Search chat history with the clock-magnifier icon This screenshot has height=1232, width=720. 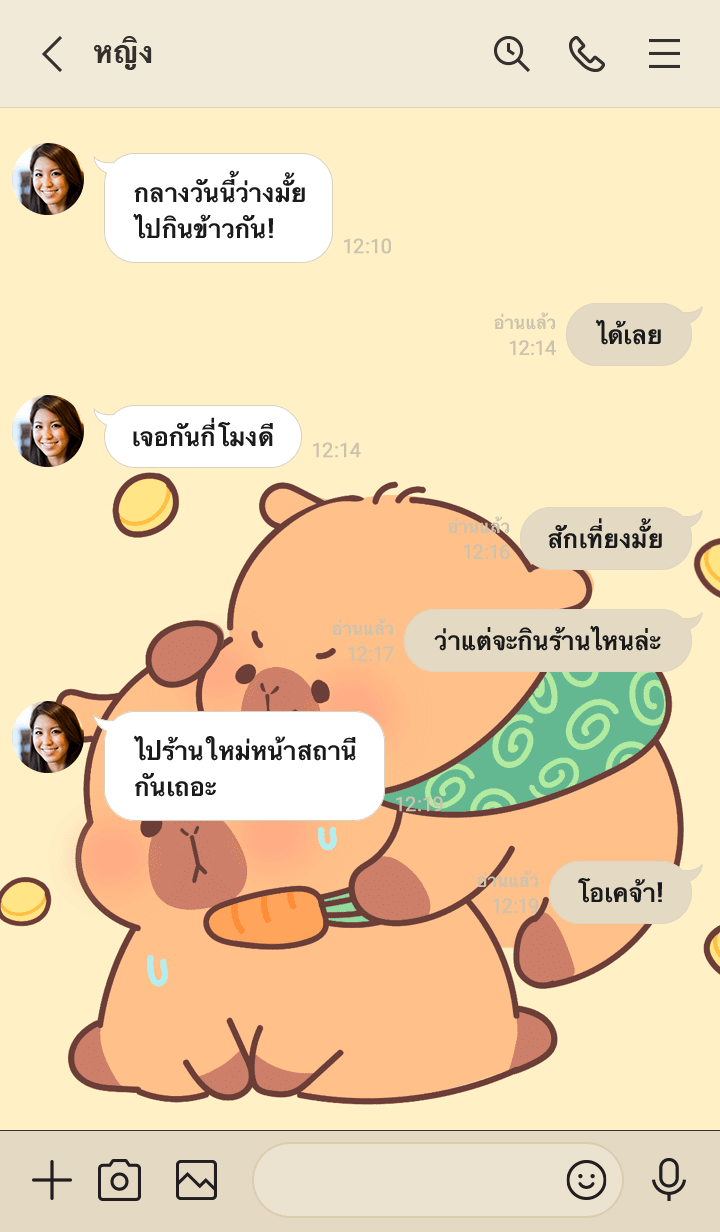[511, 54]
